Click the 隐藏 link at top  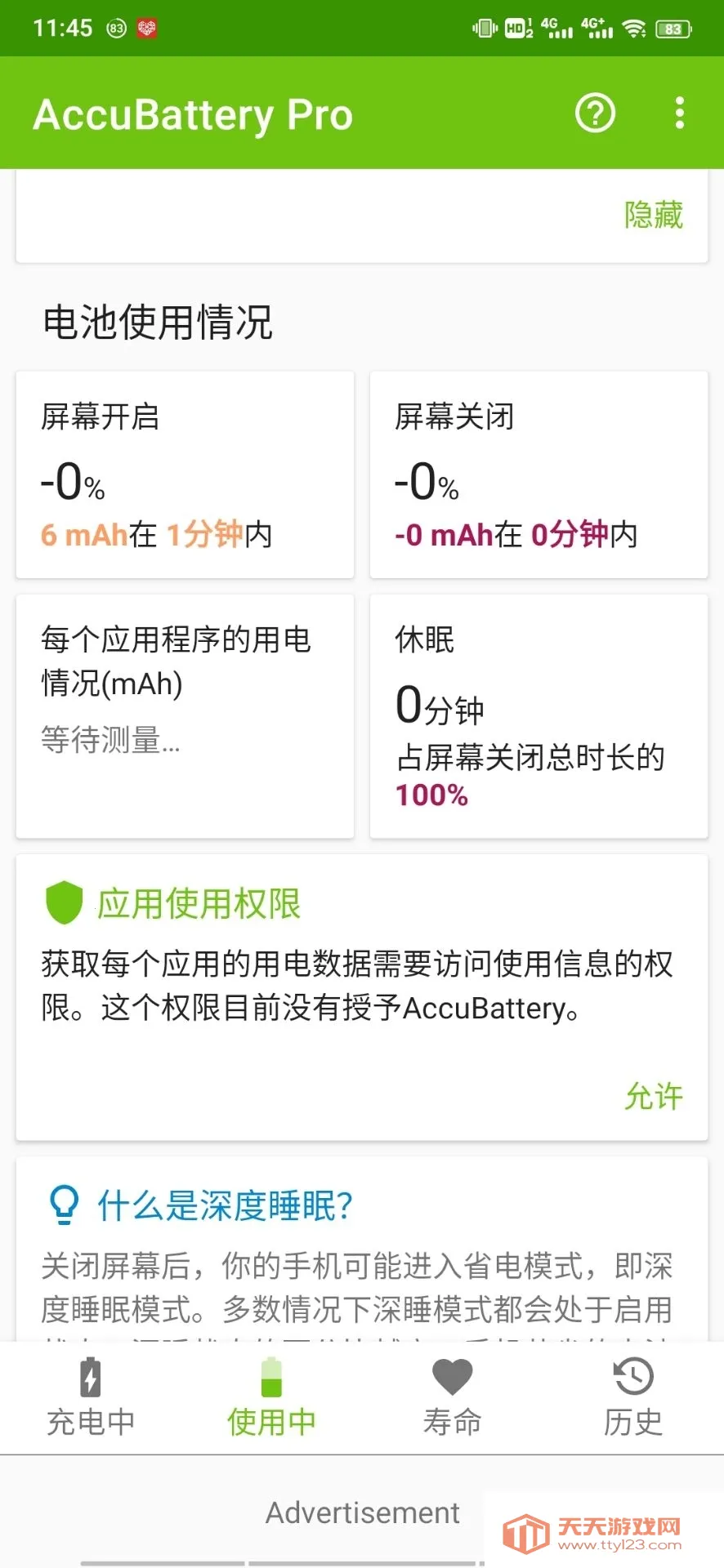(654, 215)
